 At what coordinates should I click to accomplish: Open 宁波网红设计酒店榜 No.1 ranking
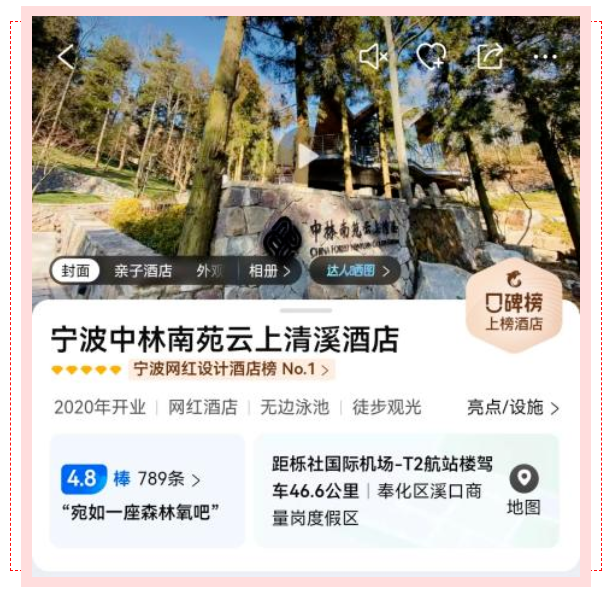click(231, 370)
